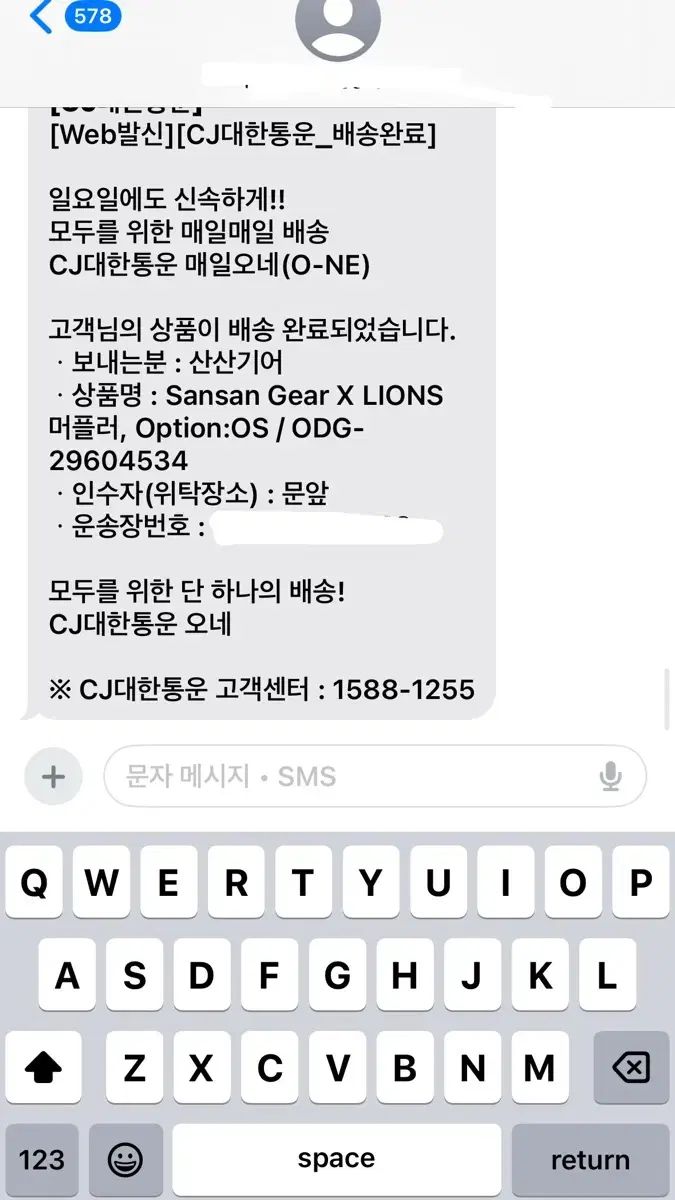Switch keyboard to 123 numbers layout
Screen dimensions: 675x1200
(42, 1160)
